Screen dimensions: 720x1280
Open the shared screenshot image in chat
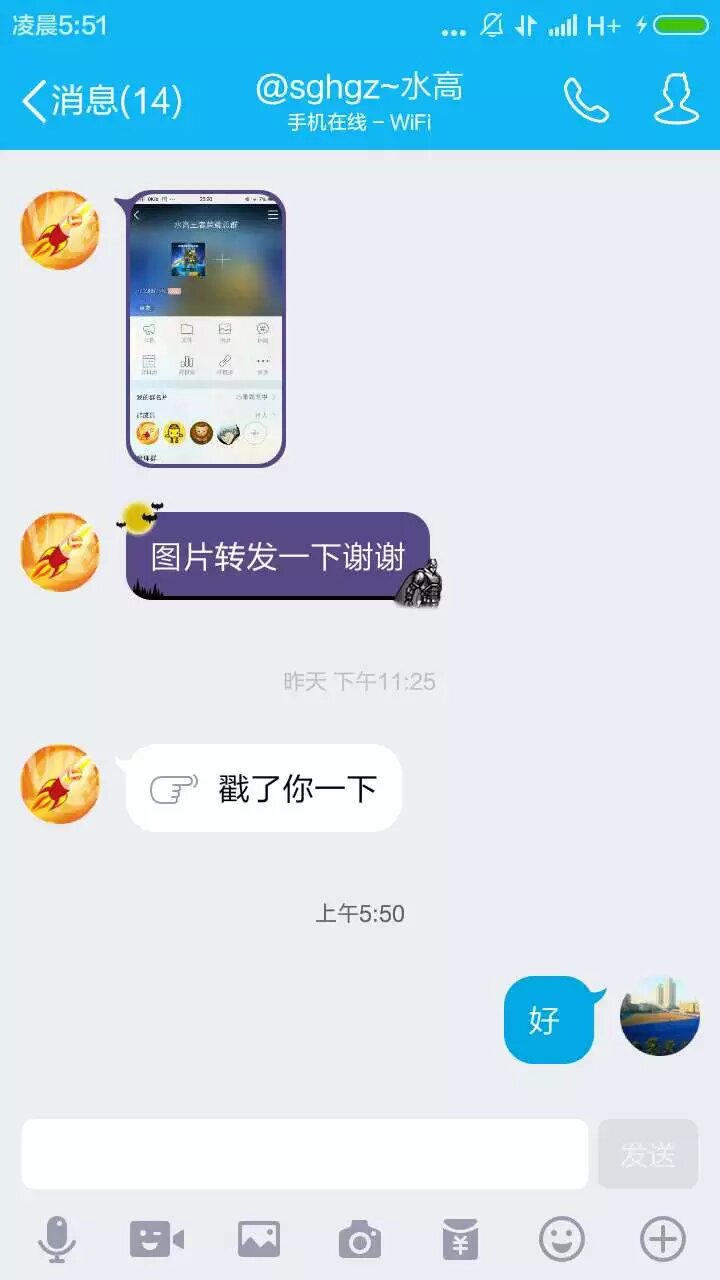206,328
